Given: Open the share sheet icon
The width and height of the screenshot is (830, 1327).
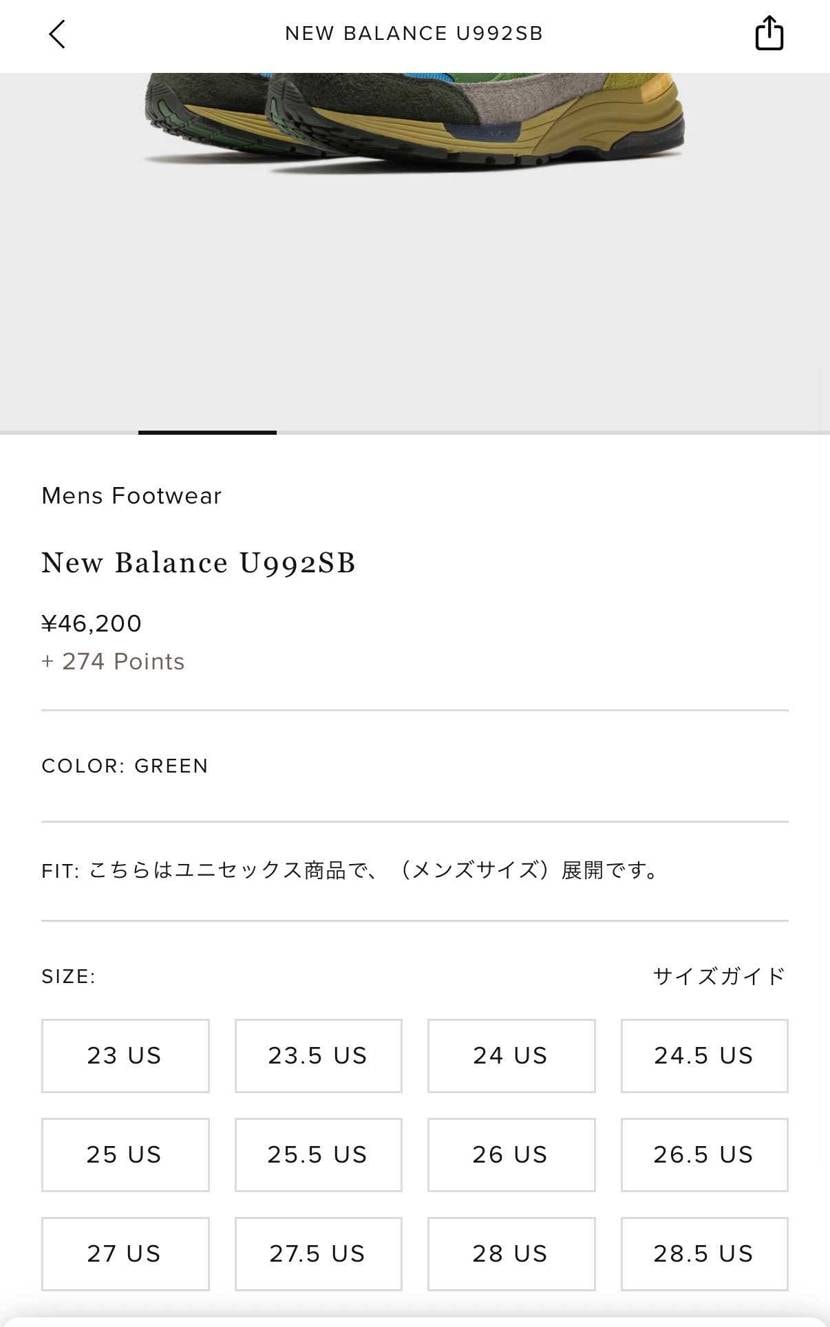Looking at the screenshot, I should point(769,33).
